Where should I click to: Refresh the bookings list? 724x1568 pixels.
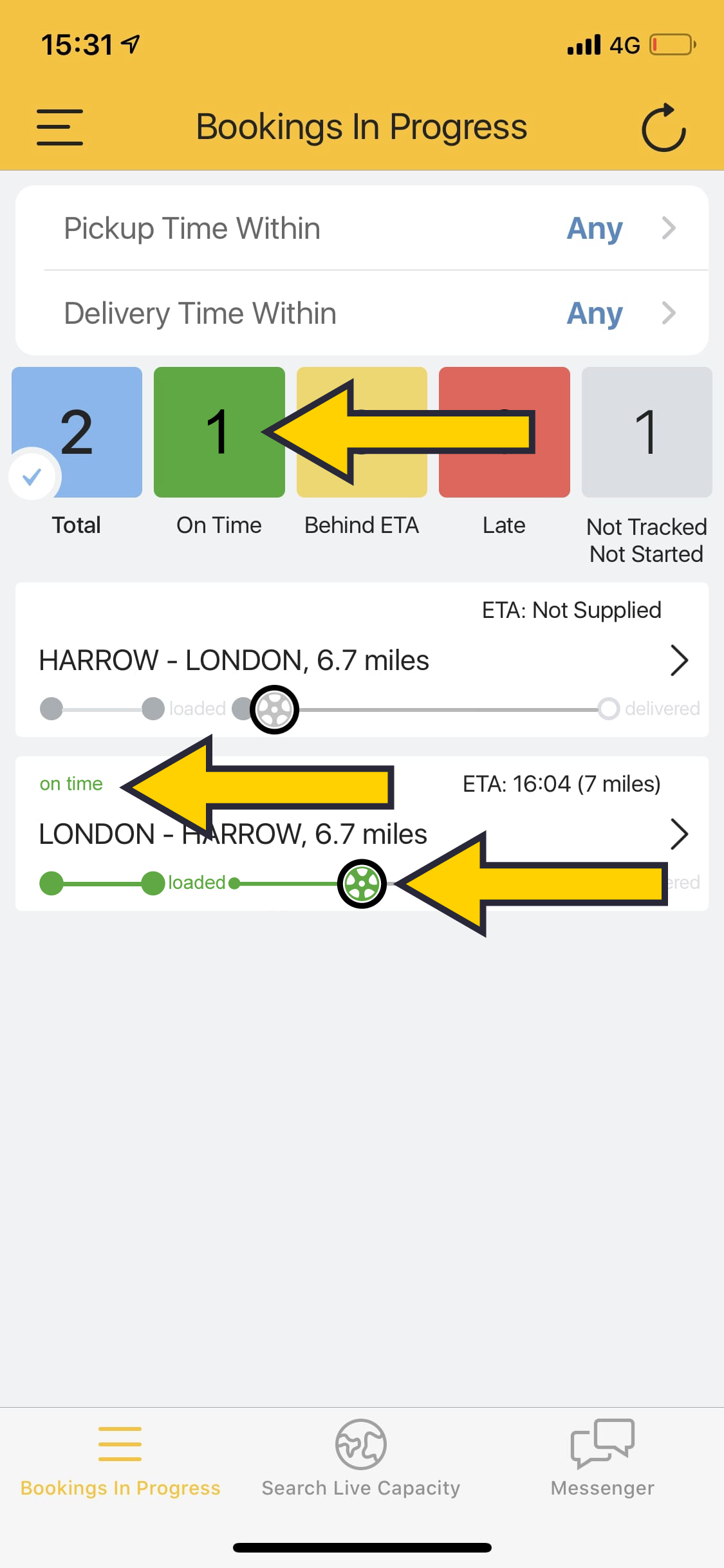tap(664, 127)
